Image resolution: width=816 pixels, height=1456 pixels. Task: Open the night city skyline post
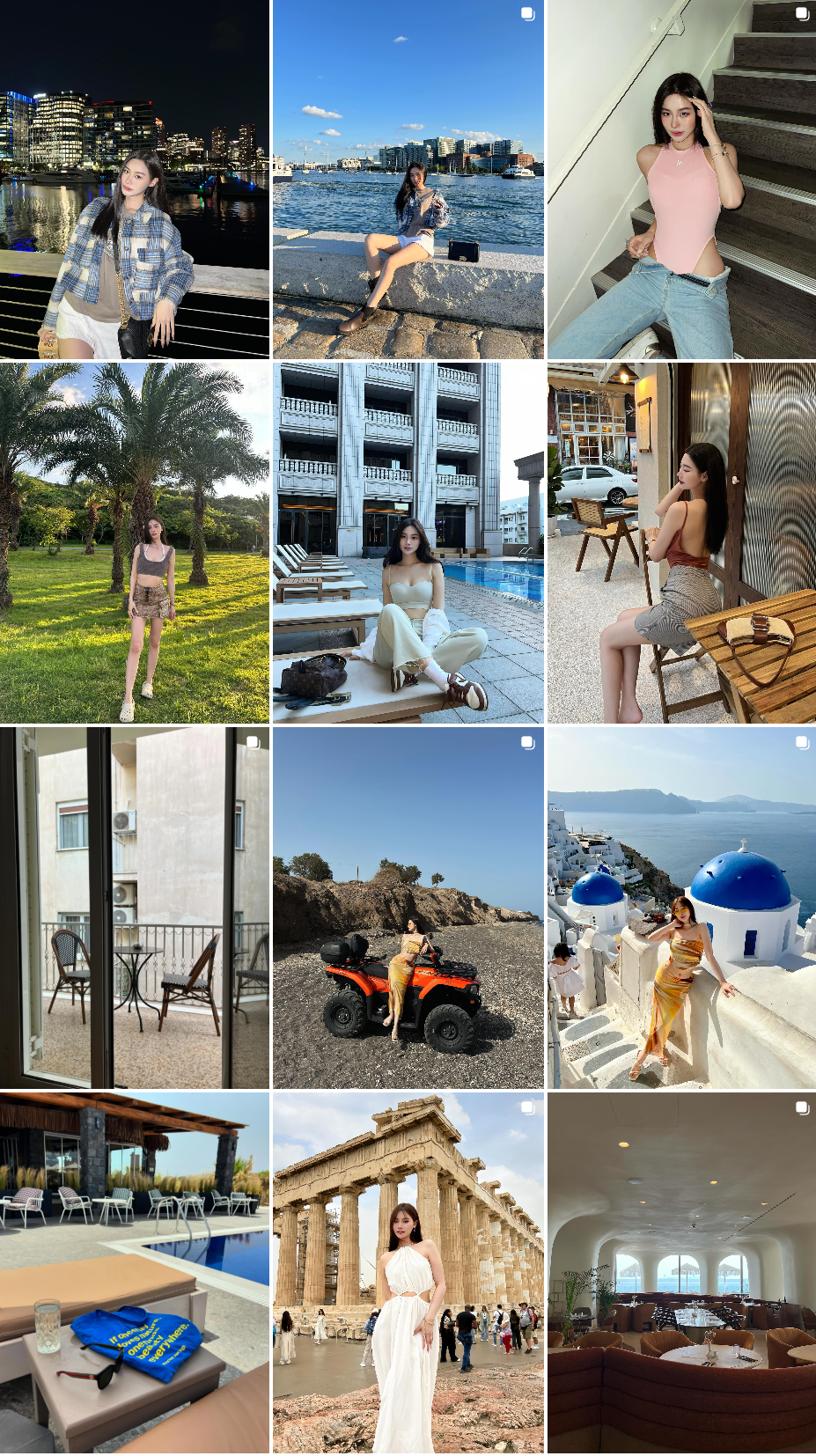click(x=135, y=179)
